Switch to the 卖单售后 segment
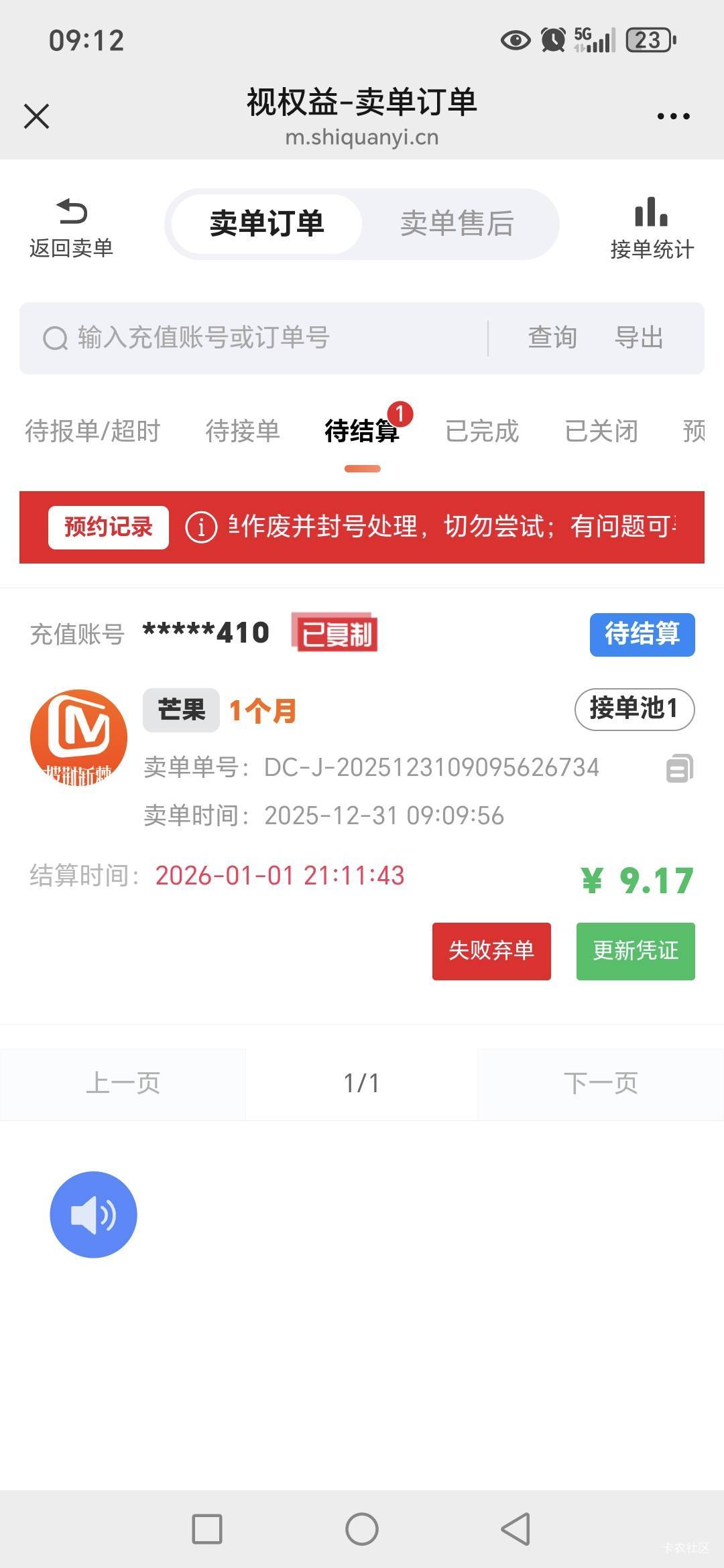This screenshot has height=1568, width=724. pyautogui.click(x=457, y=223)
